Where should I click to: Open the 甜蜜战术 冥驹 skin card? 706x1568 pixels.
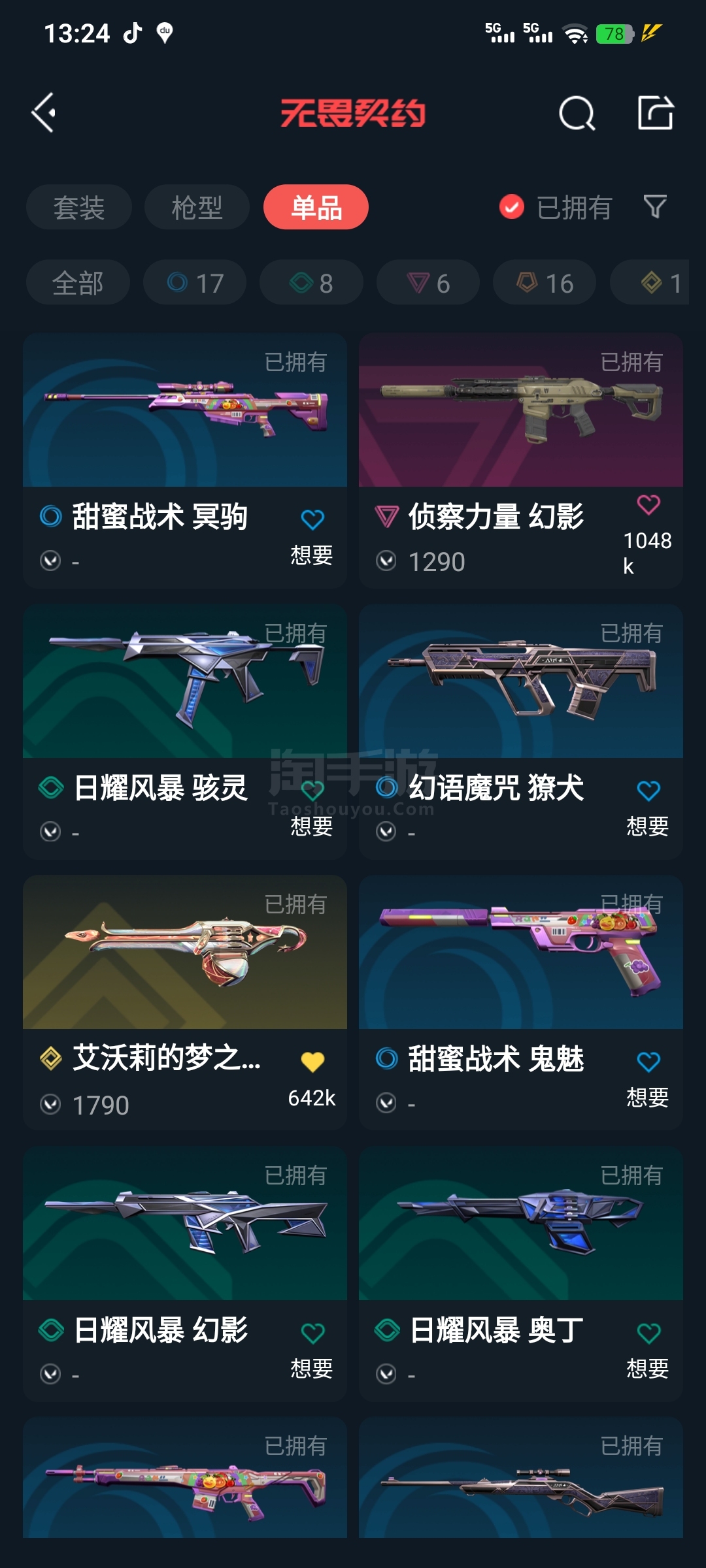click(185, 412)
